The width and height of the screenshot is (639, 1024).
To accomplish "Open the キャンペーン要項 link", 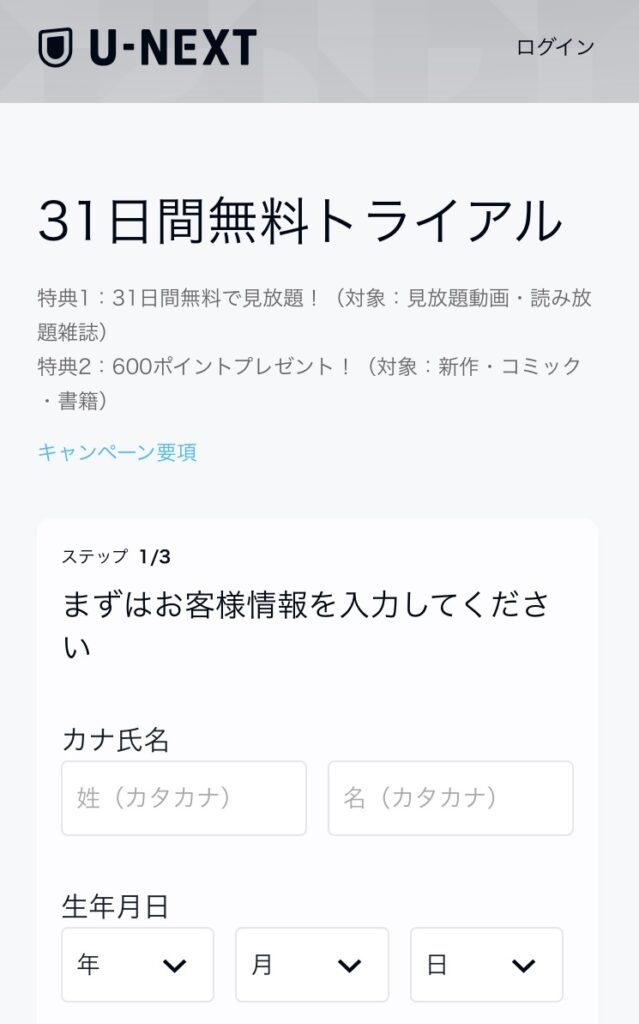I will [x=117, y=452].
